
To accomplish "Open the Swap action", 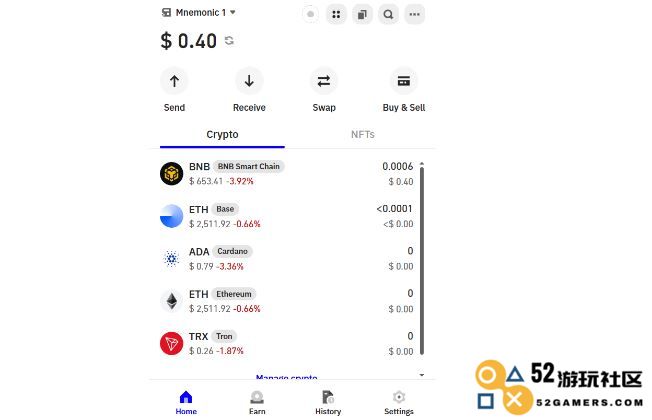I will [x=323, y=82].
